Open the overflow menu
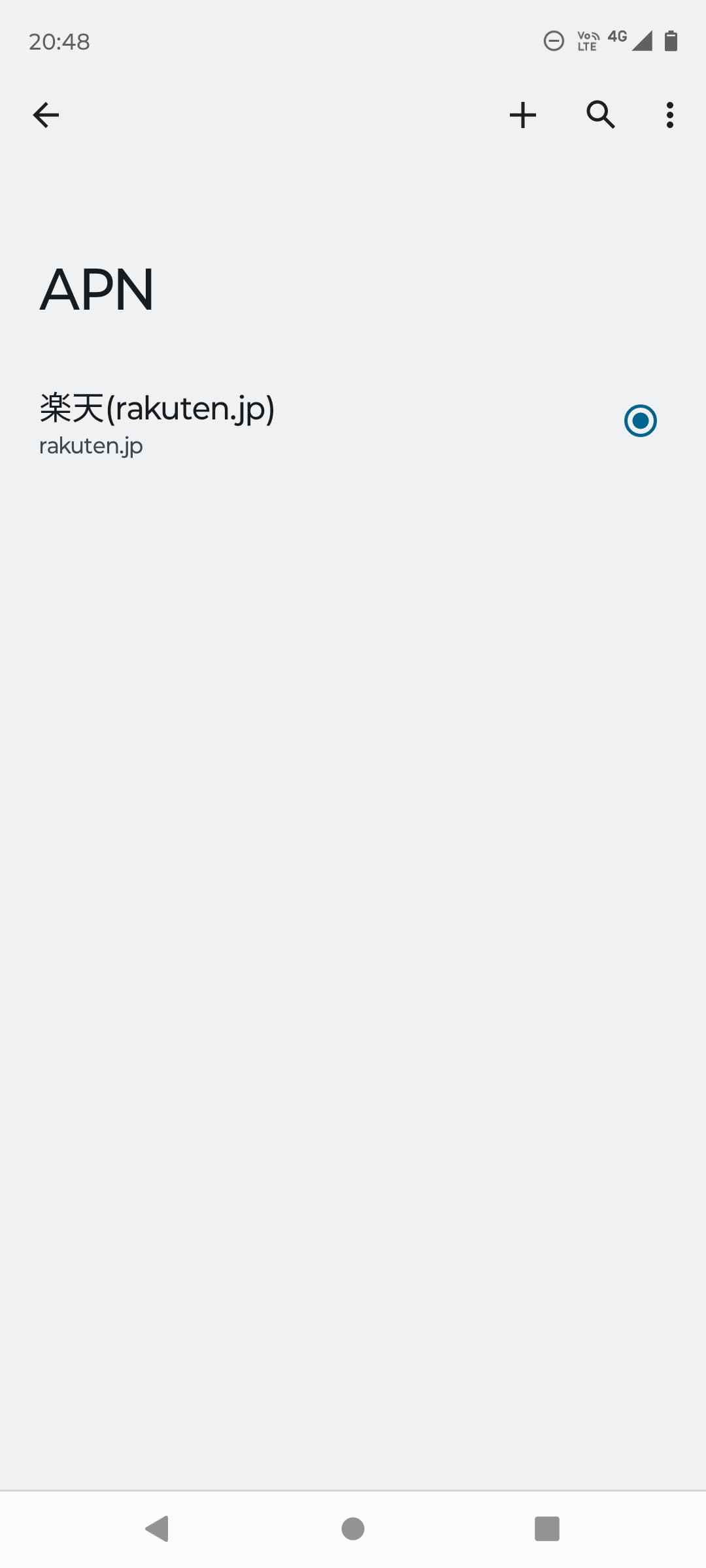This screenshot has width=706, height=1568. click(x=669, y=115)
